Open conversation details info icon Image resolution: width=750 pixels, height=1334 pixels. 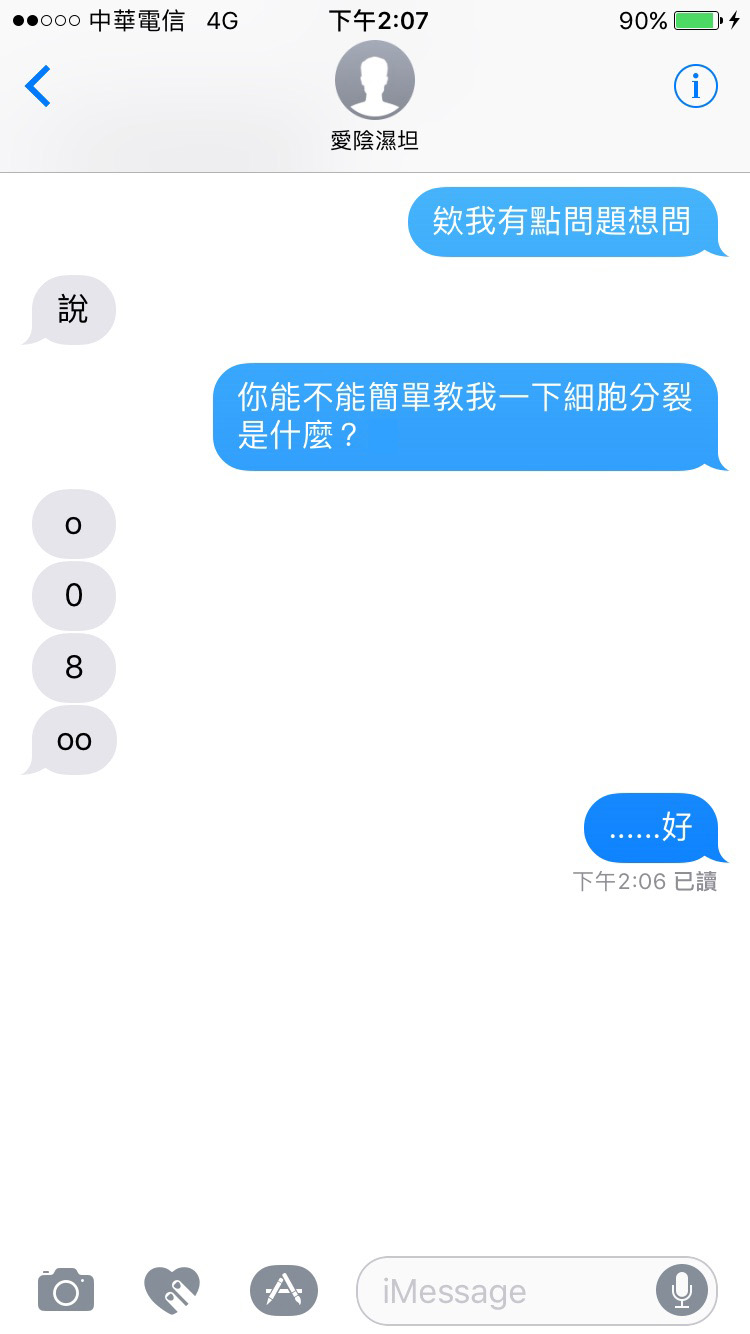[695, 87]
